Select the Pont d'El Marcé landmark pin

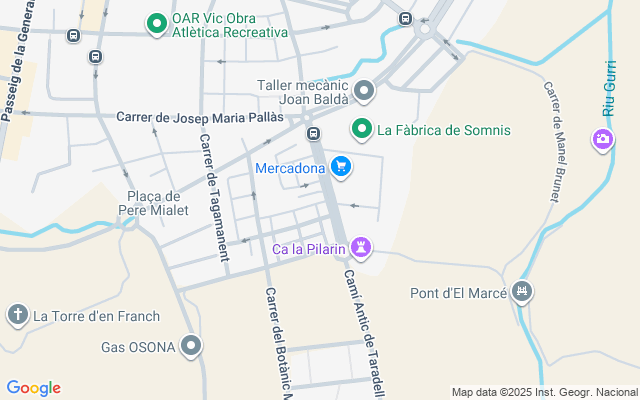click(x=520, y=293)
